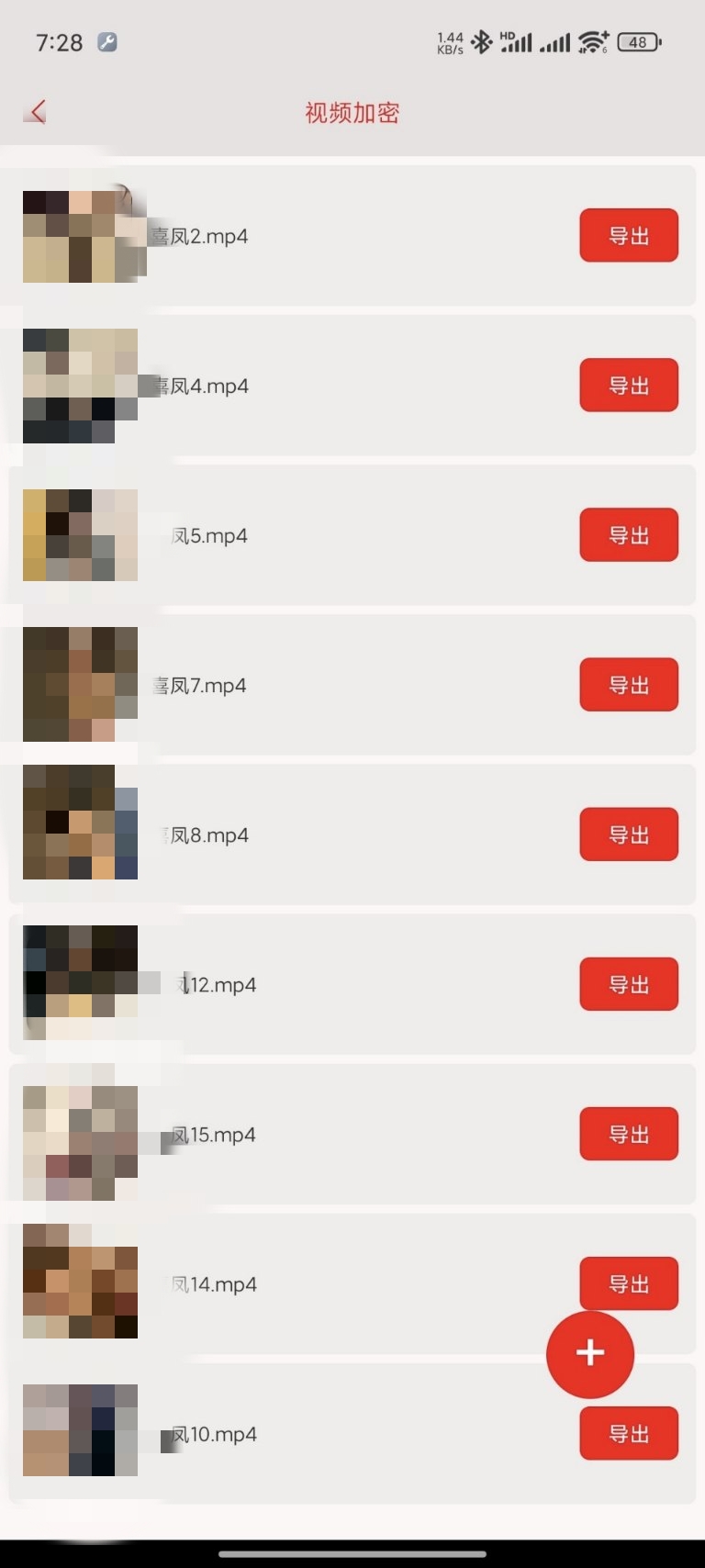Hit 导出 on the 凤8.mp4 row

(x=629, y=834)
